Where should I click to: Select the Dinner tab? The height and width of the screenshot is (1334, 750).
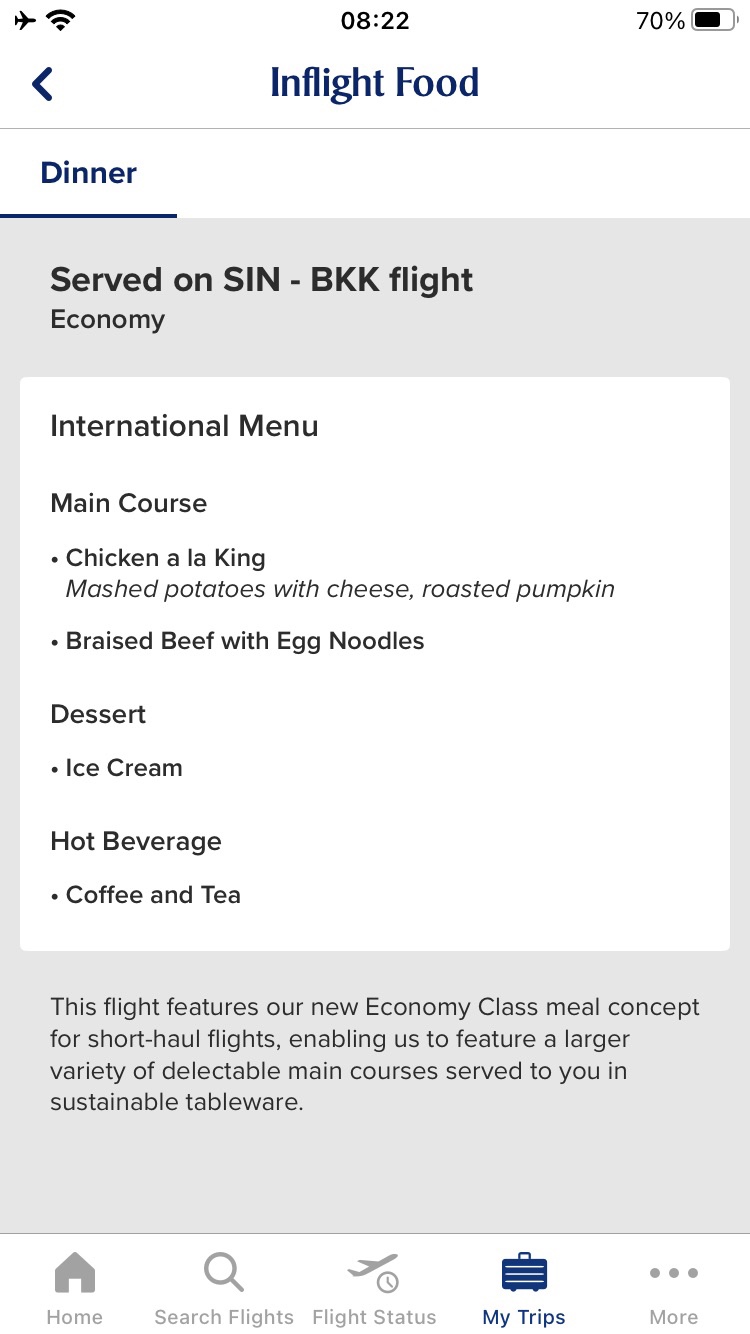88,173
